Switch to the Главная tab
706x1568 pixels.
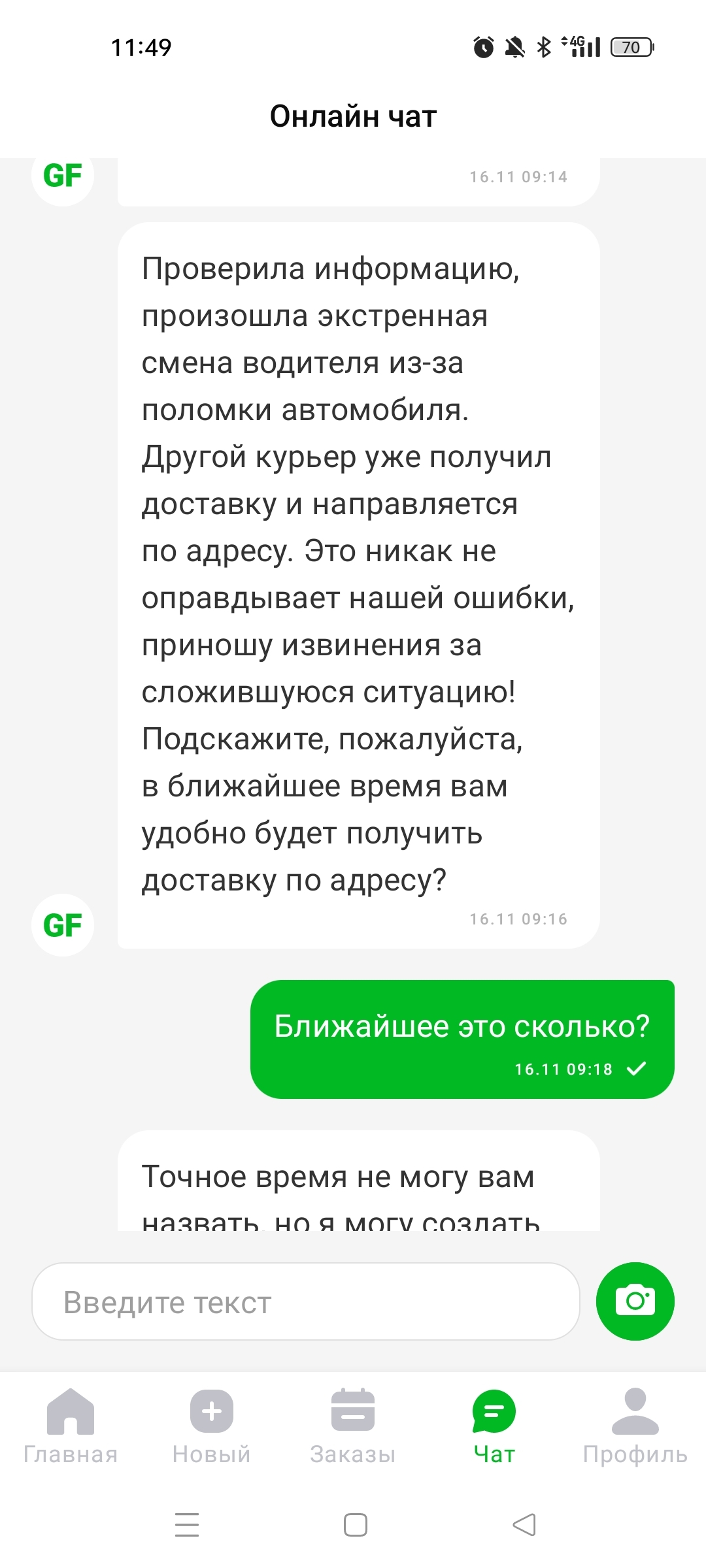coord(71,1426)
